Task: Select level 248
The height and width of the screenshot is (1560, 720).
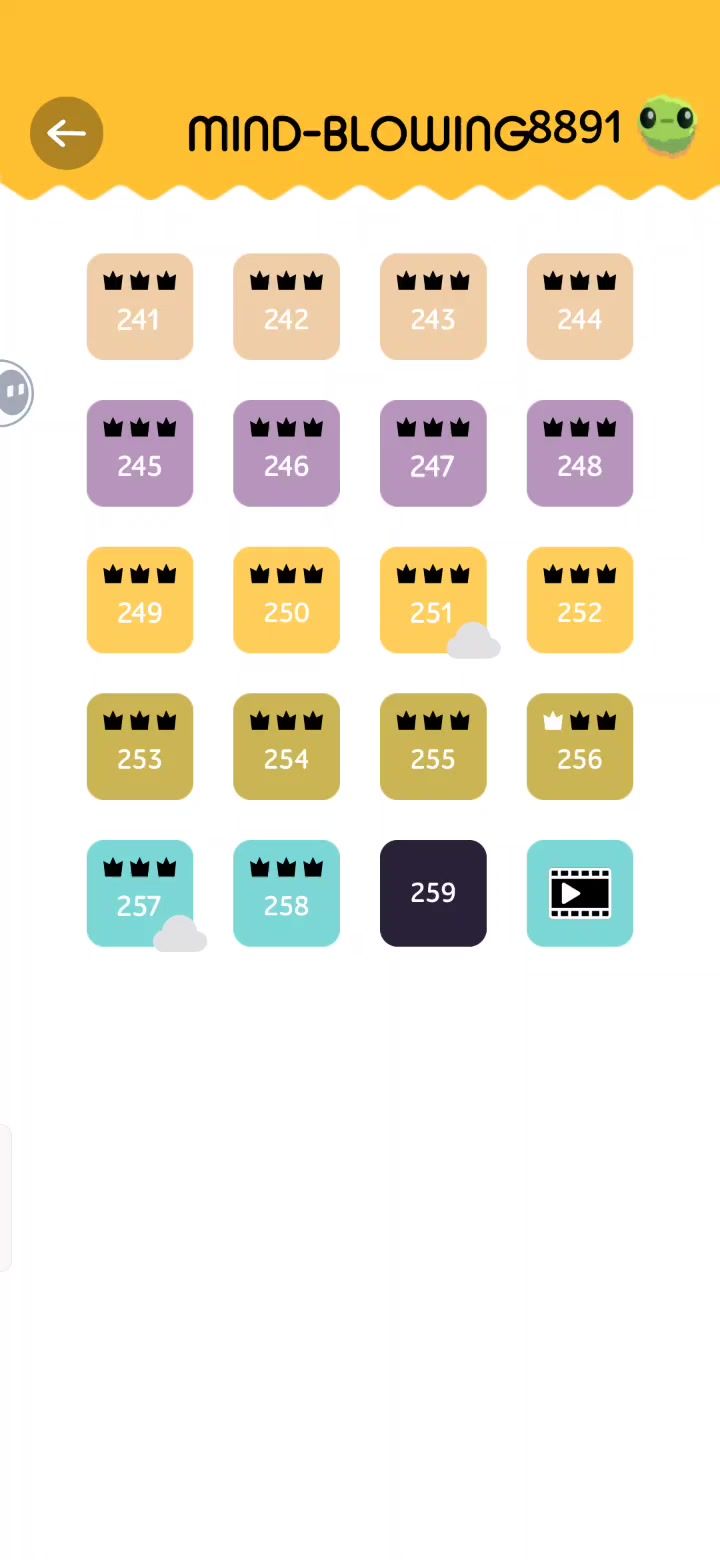Action: (x=580, y=453)
